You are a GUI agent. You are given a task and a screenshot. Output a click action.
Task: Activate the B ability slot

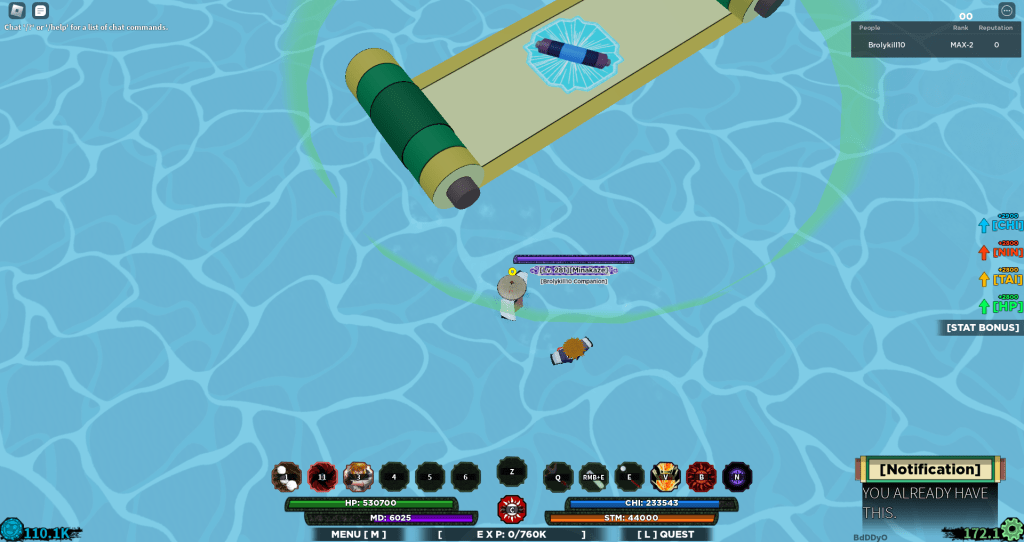tap(701, 476)
